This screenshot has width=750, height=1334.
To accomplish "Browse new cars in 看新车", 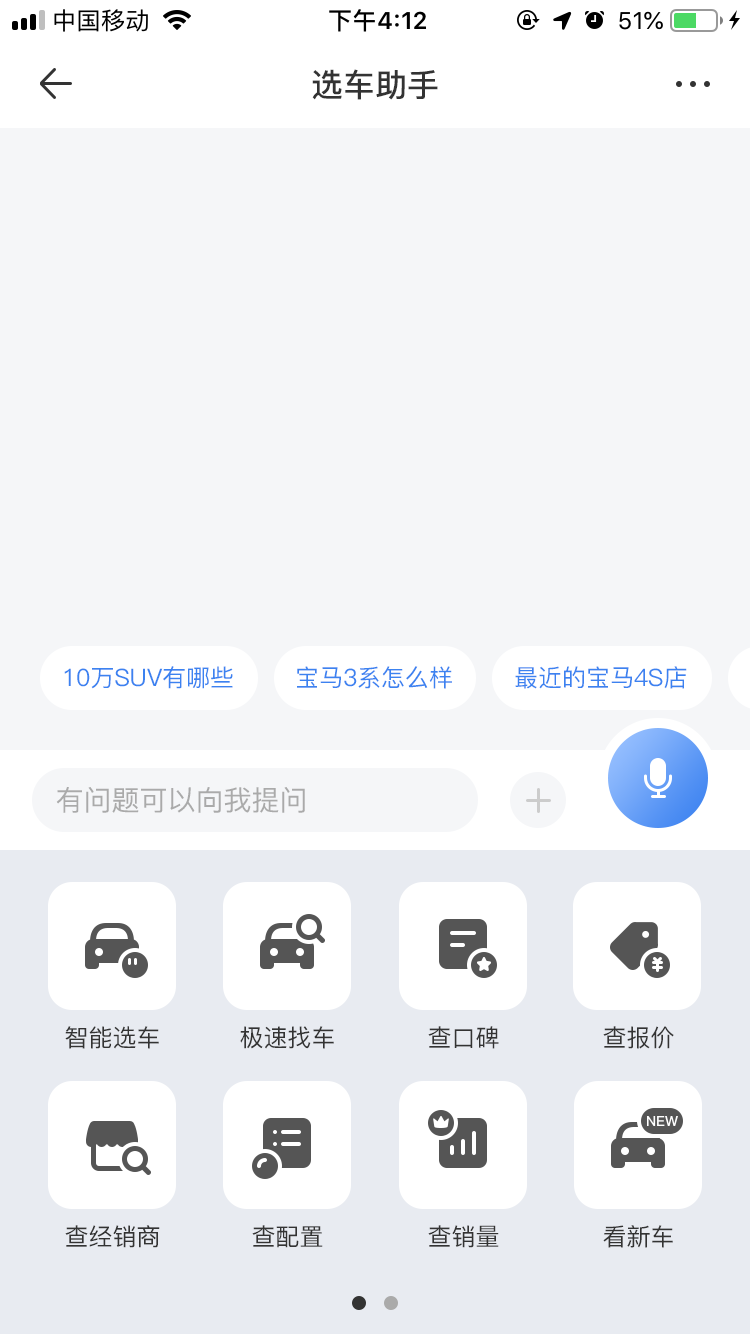I will [637, 1145].
